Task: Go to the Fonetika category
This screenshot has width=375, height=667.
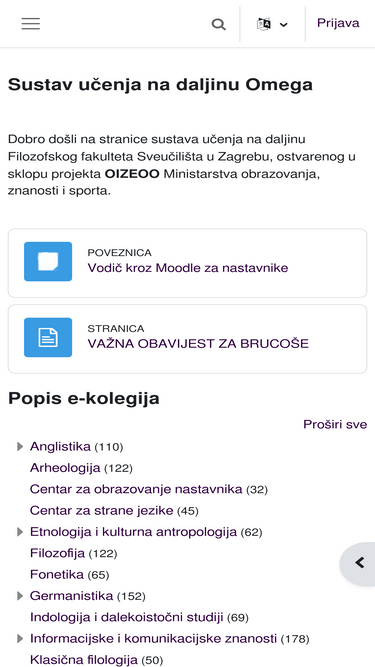Action: click(x=57, y=575)
